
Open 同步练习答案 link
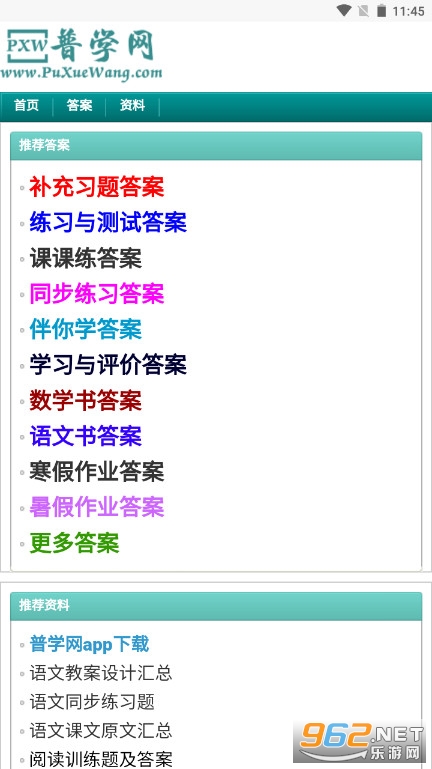(x=97, y=294)
